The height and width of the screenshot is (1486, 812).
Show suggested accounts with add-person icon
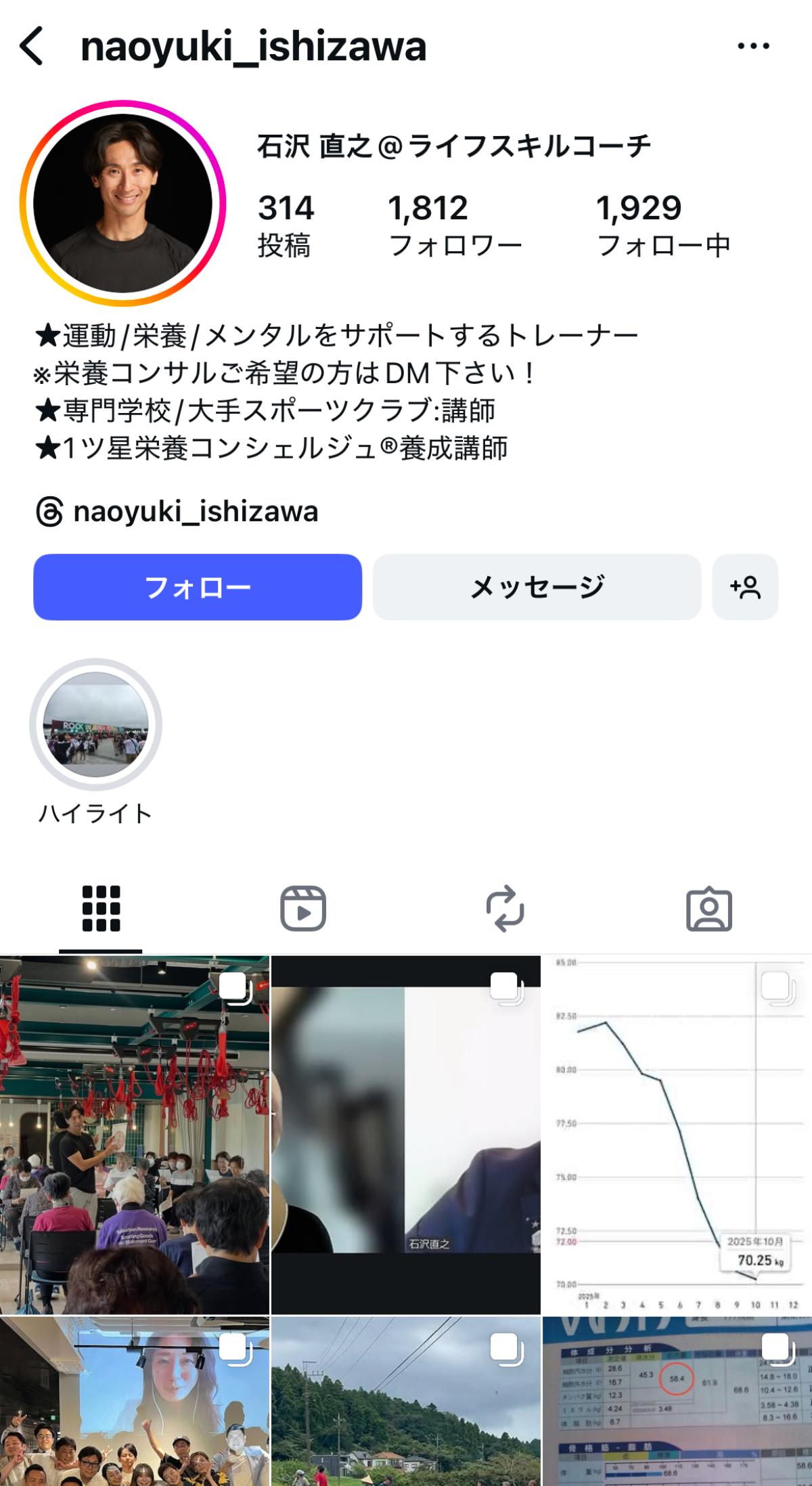coord(745,587)
